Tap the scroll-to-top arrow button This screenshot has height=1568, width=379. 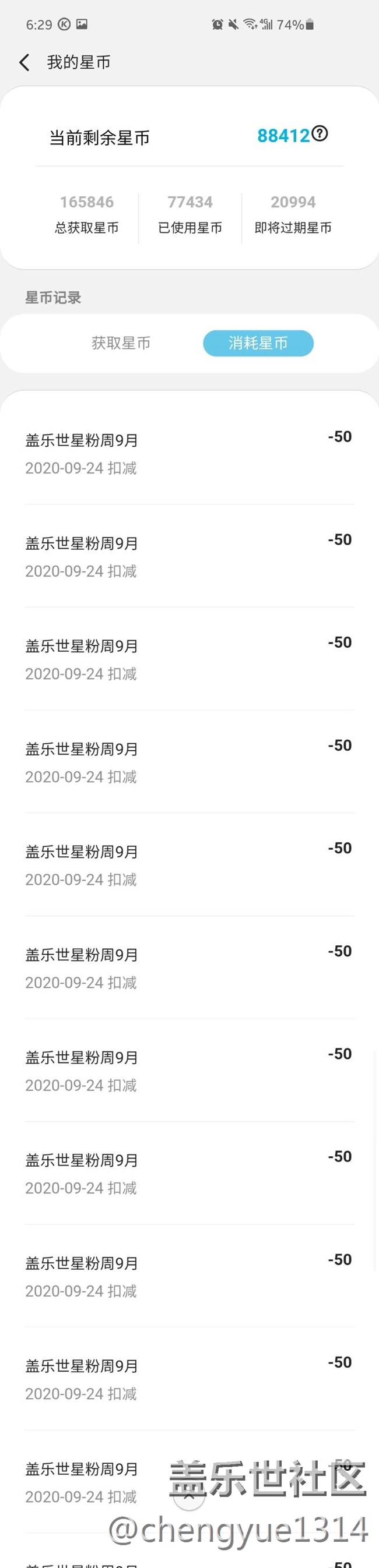tap(189, 1495)
